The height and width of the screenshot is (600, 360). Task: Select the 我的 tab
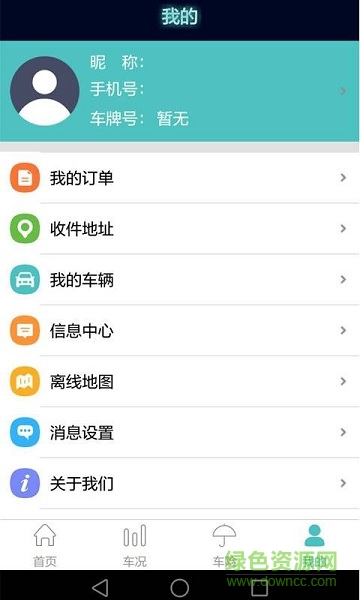[314, 545]
